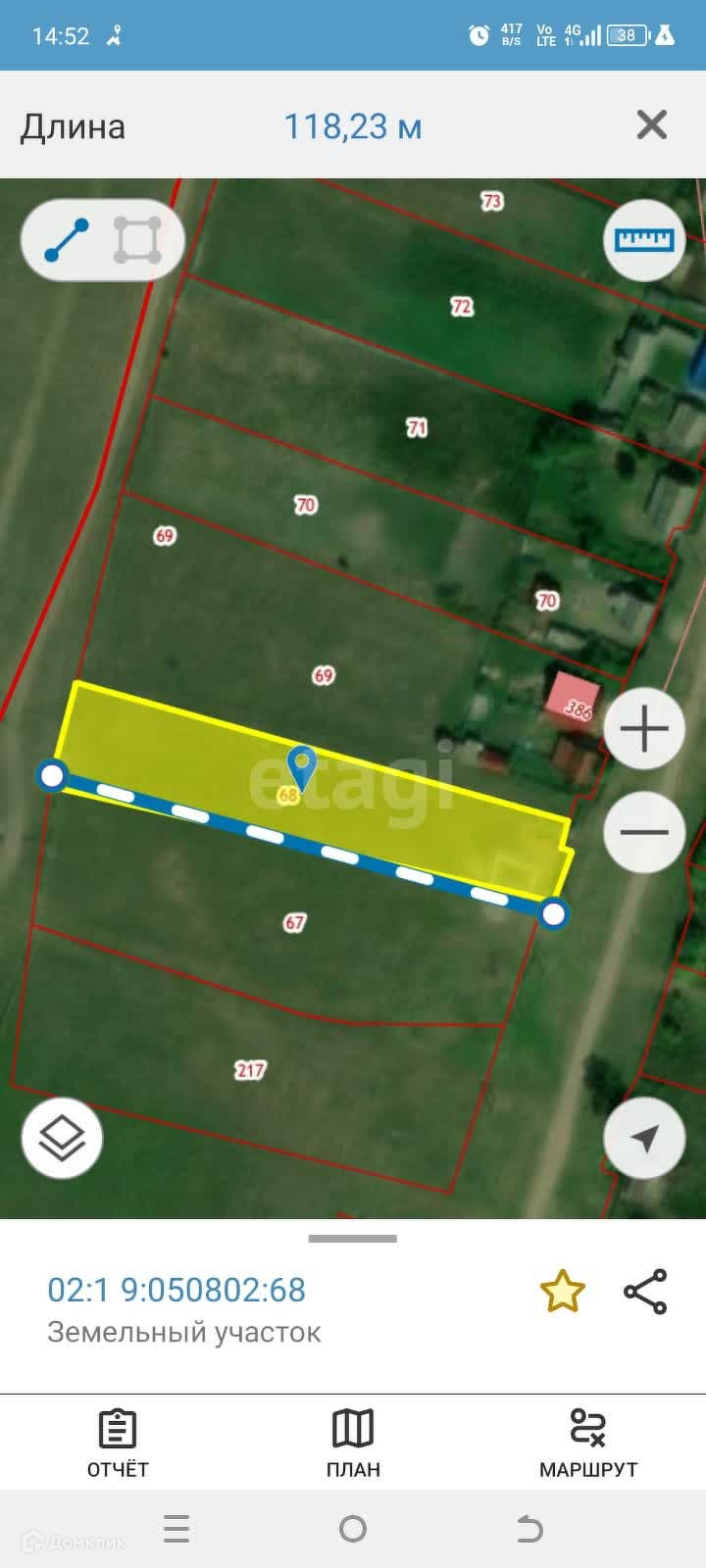Open the ОТЧЁТ report tab
706x1568 pixels.
[x=118, y=1443]
